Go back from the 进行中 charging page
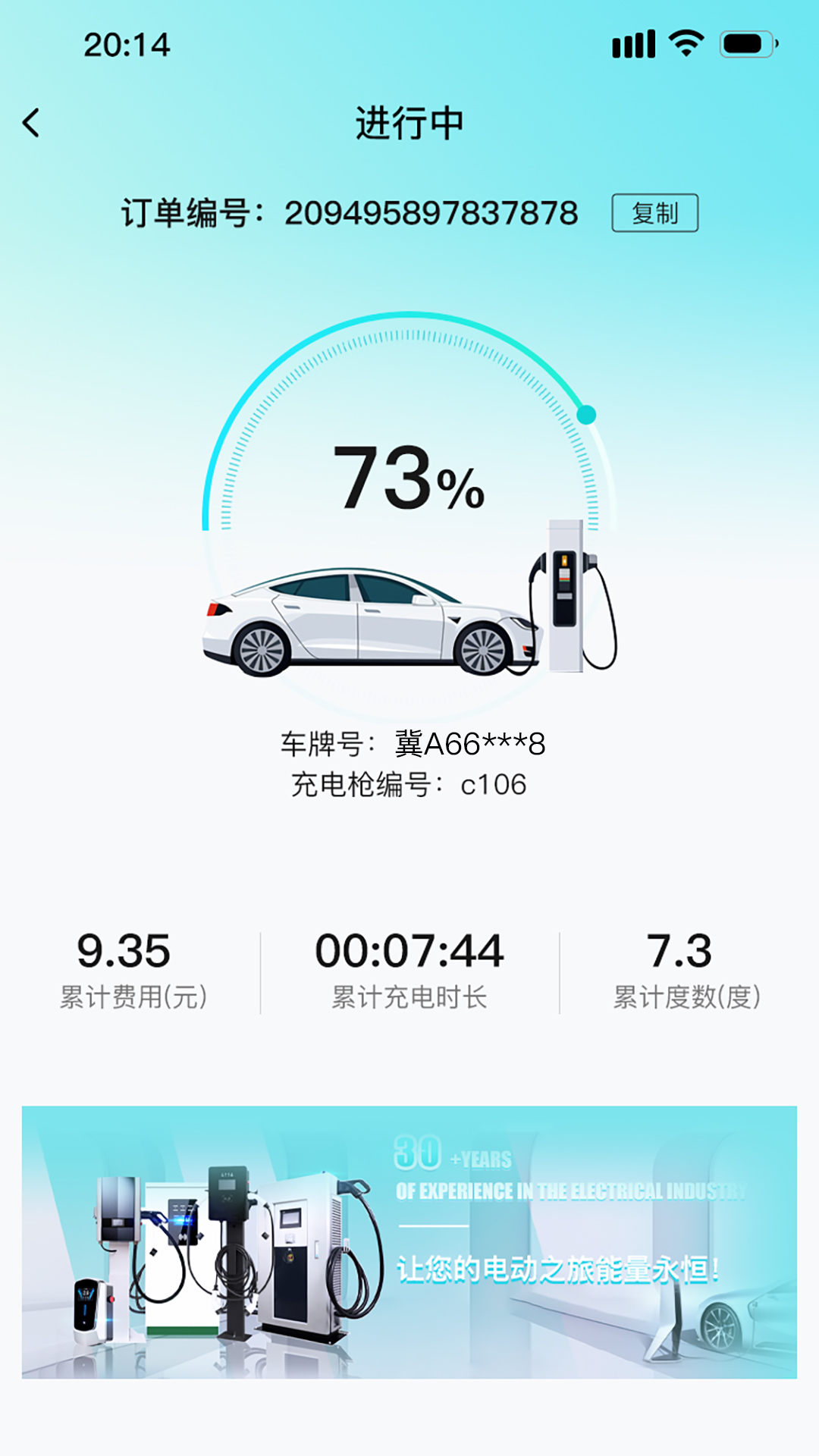The image size is (819, 1456). (x=31, y=123)
